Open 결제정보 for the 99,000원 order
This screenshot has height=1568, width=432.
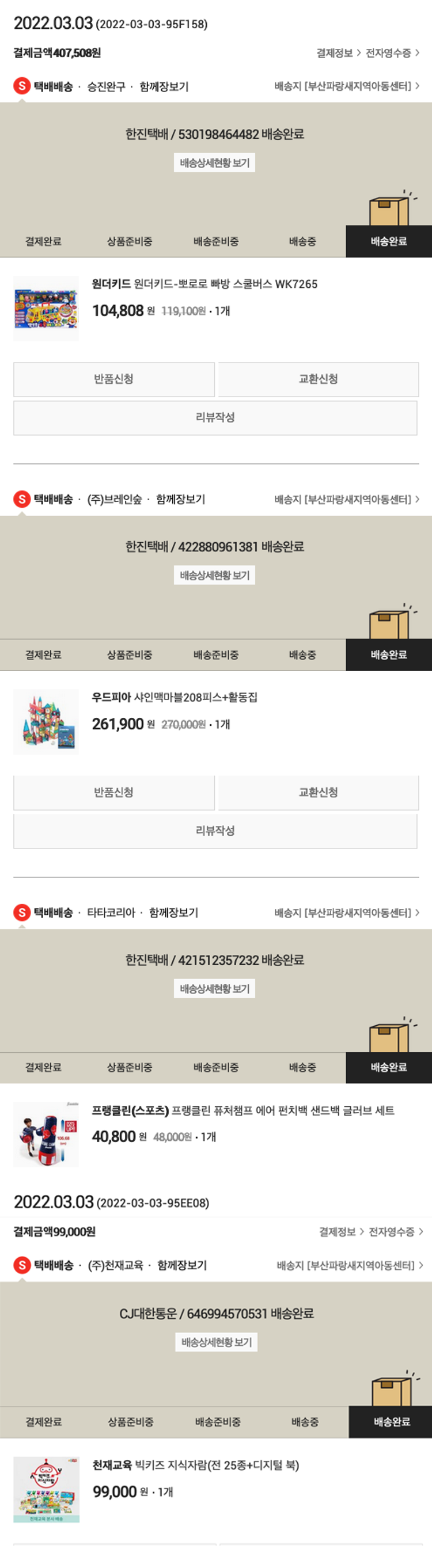341,1232
